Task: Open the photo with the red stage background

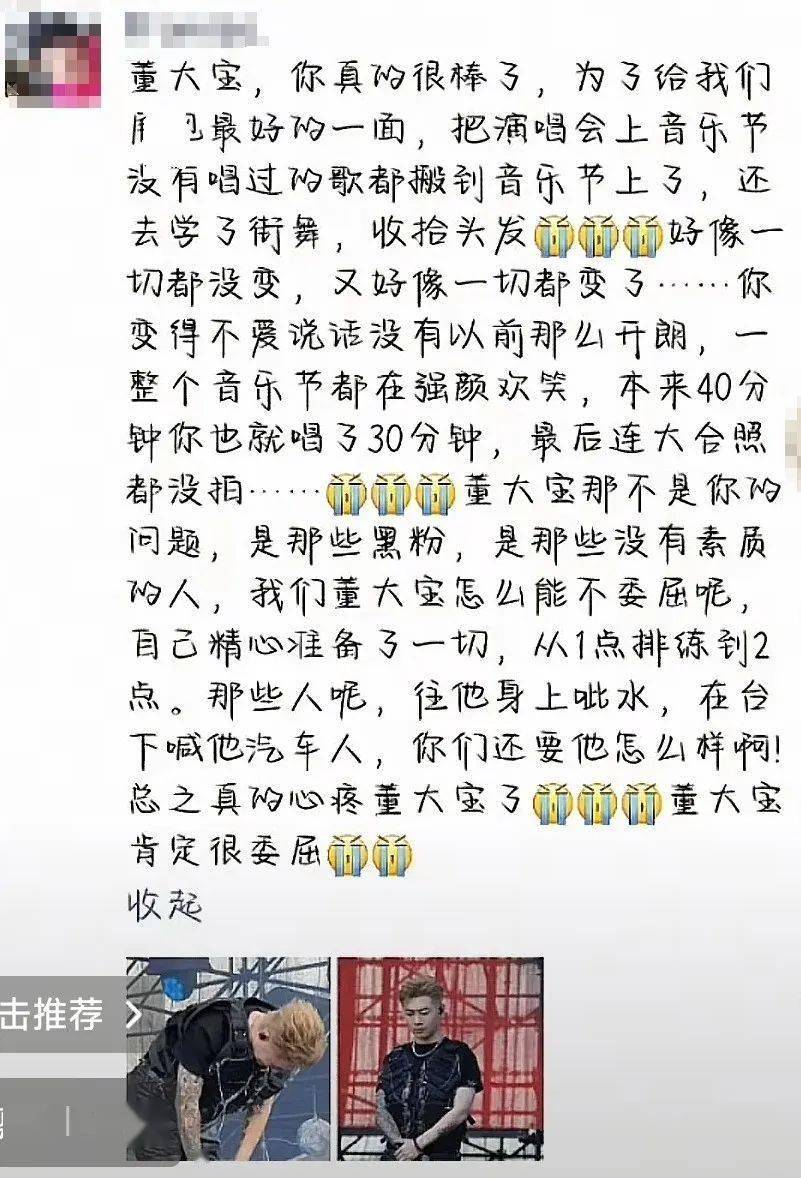Action: pyautogui.click(x=440, y=1059)
